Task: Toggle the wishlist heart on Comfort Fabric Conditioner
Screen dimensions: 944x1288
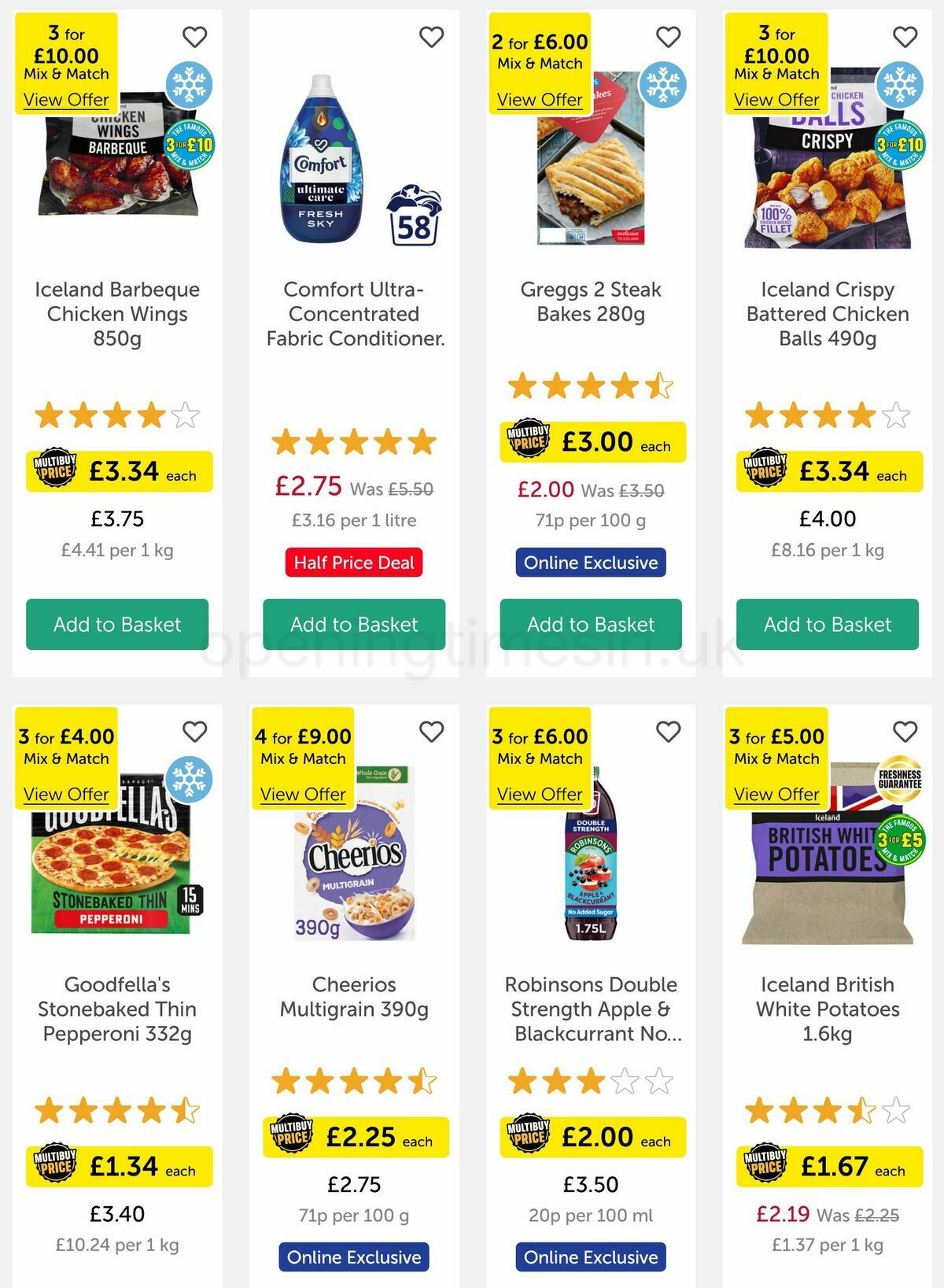Action: click(431, 35)
